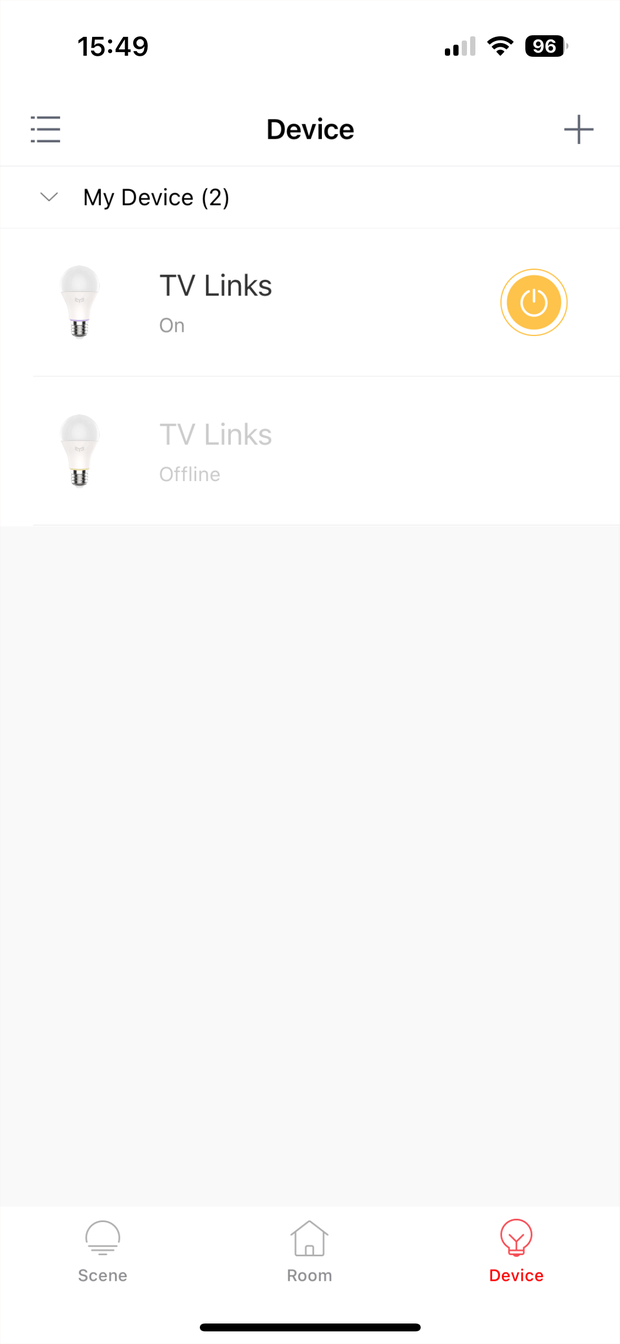
Task: Switch to the Room tab
Action: coord(309,1250)
